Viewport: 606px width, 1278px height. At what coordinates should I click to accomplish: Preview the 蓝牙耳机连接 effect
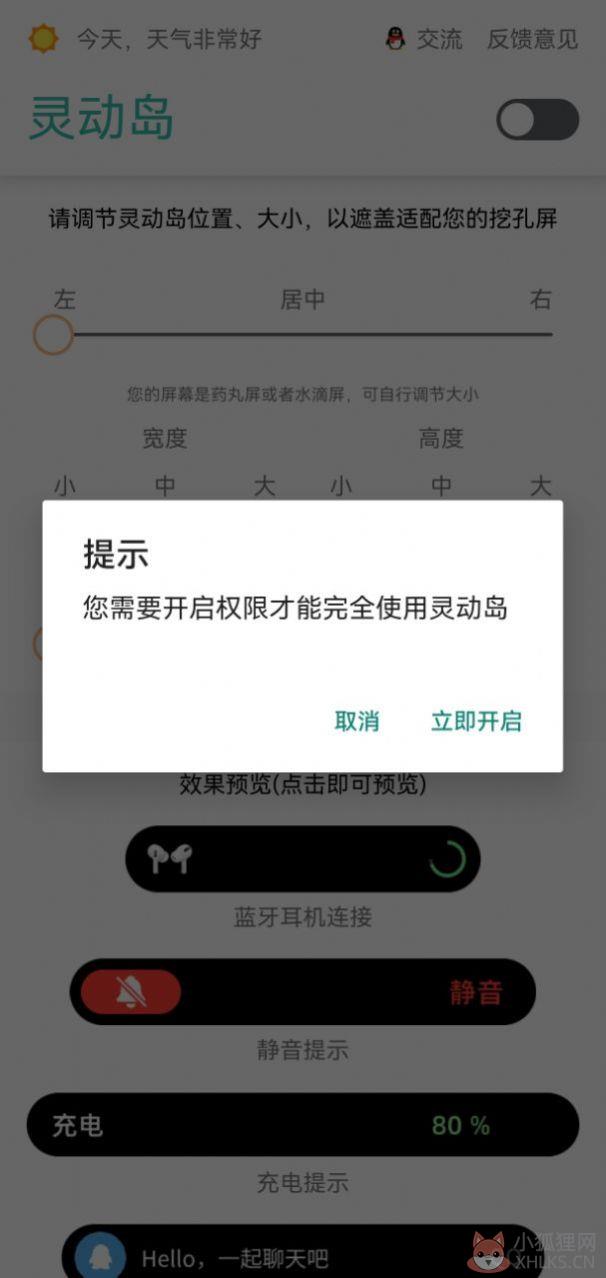[x=303, y=859]
